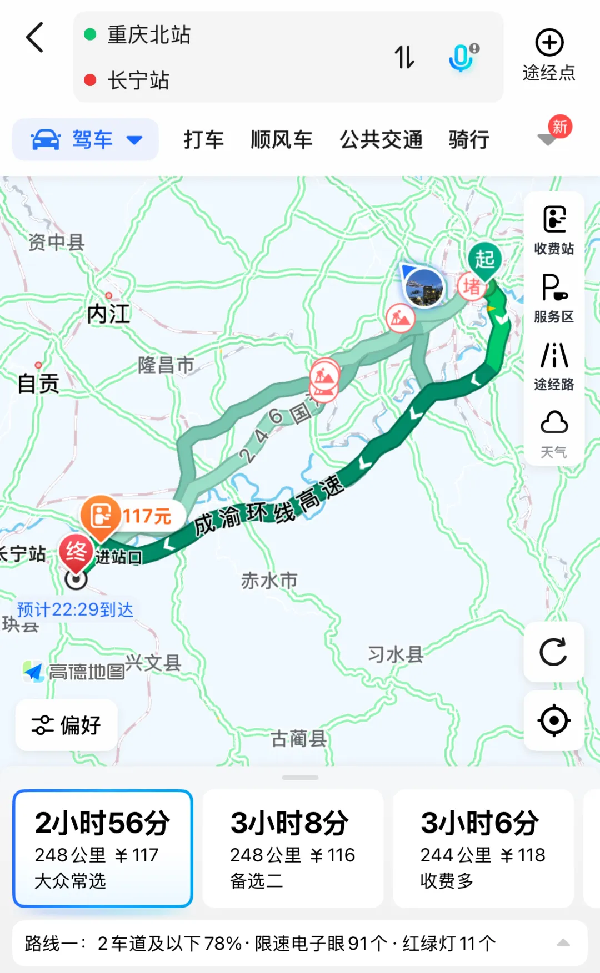
Task: Select the 3小时6分 收费多 route card
Action: tap(483, 848)
